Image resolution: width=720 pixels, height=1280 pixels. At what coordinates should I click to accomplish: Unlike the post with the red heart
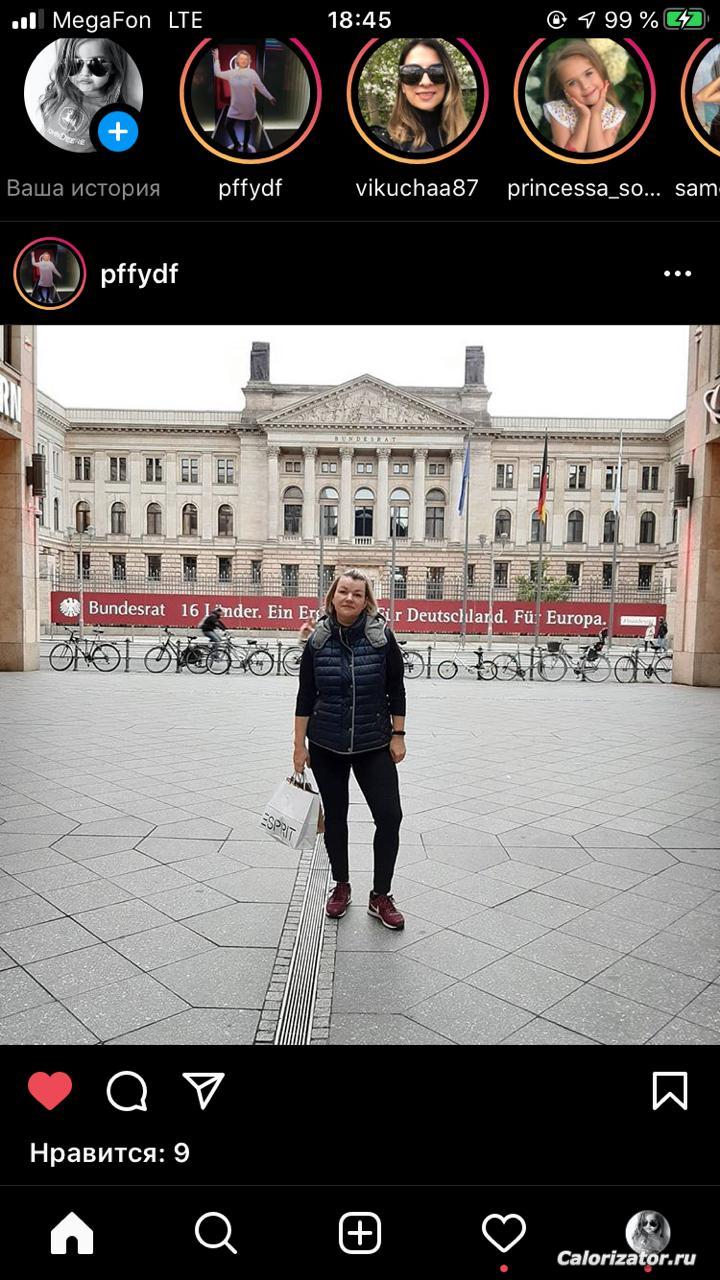tap(50, 1090)
